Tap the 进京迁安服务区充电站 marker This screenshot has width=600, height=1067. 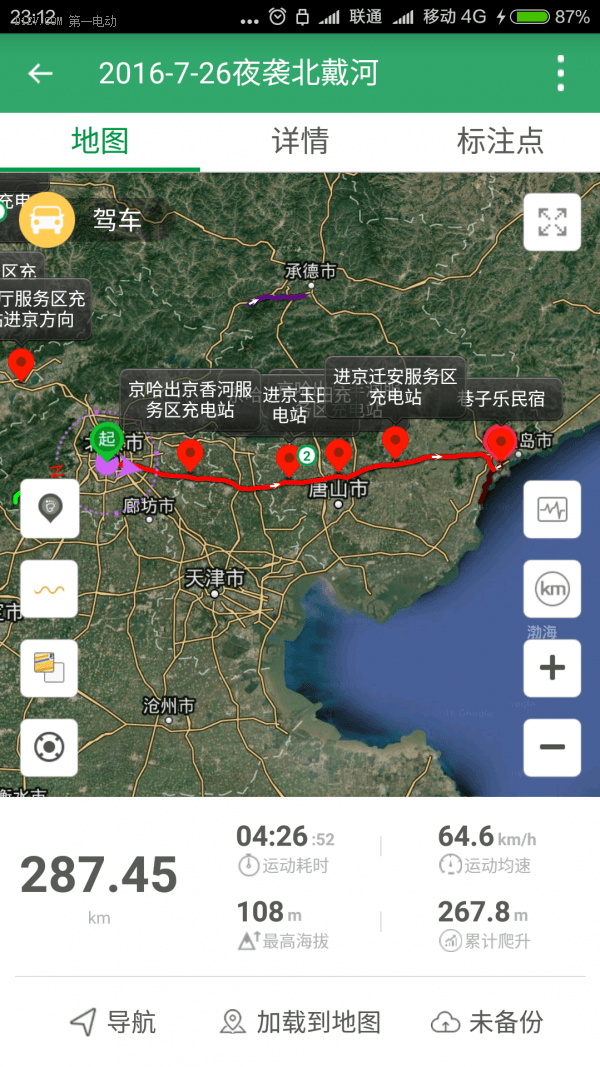pos(396,440)
